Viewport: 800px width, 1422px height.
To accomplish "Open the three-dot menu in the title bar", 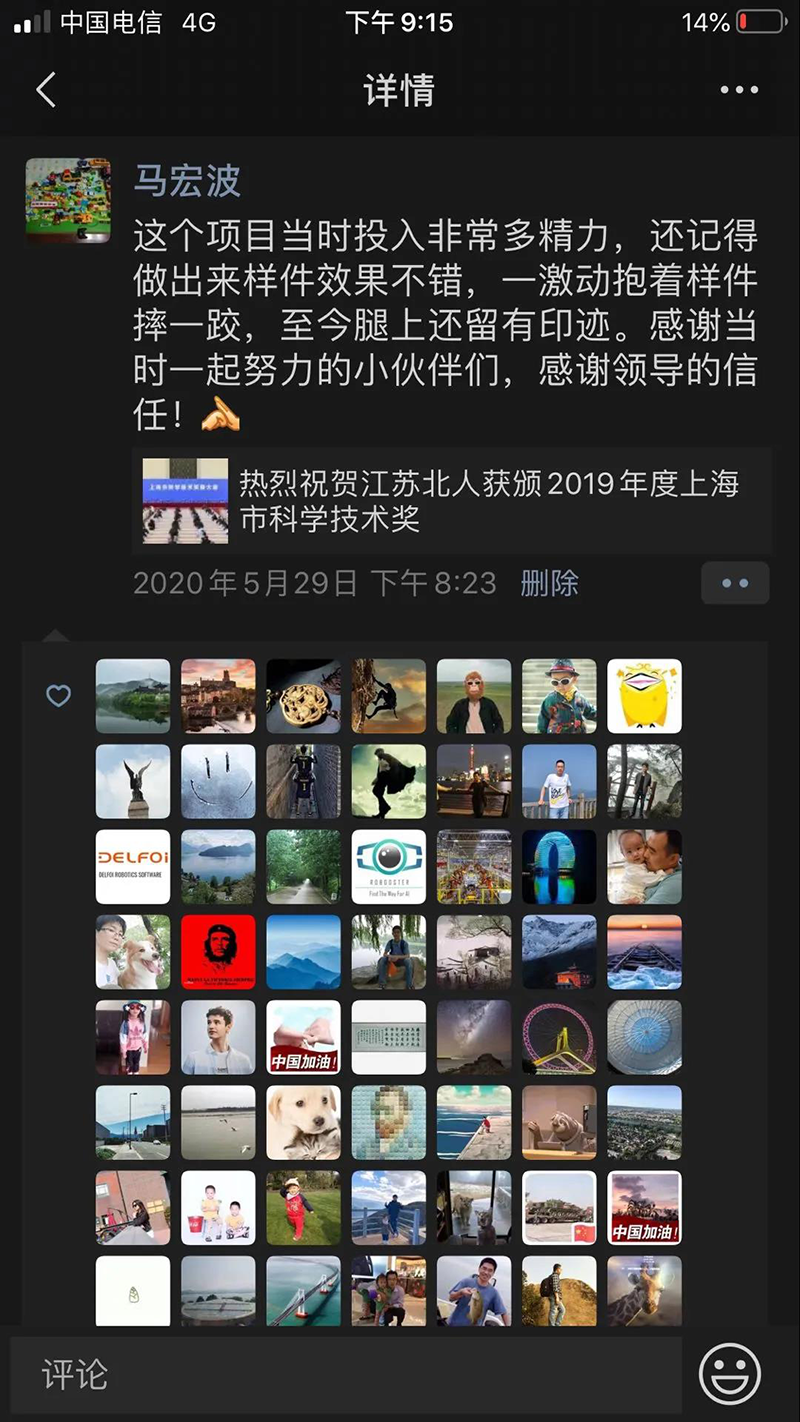I will click(x=739, y=90).
